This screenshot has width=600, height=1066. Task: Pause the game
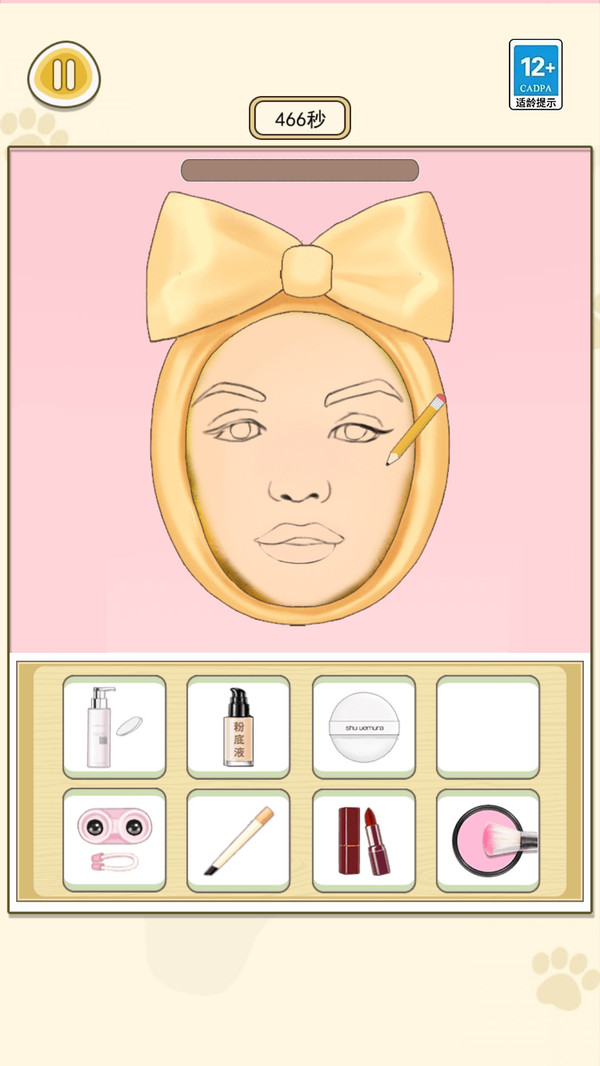64,74
